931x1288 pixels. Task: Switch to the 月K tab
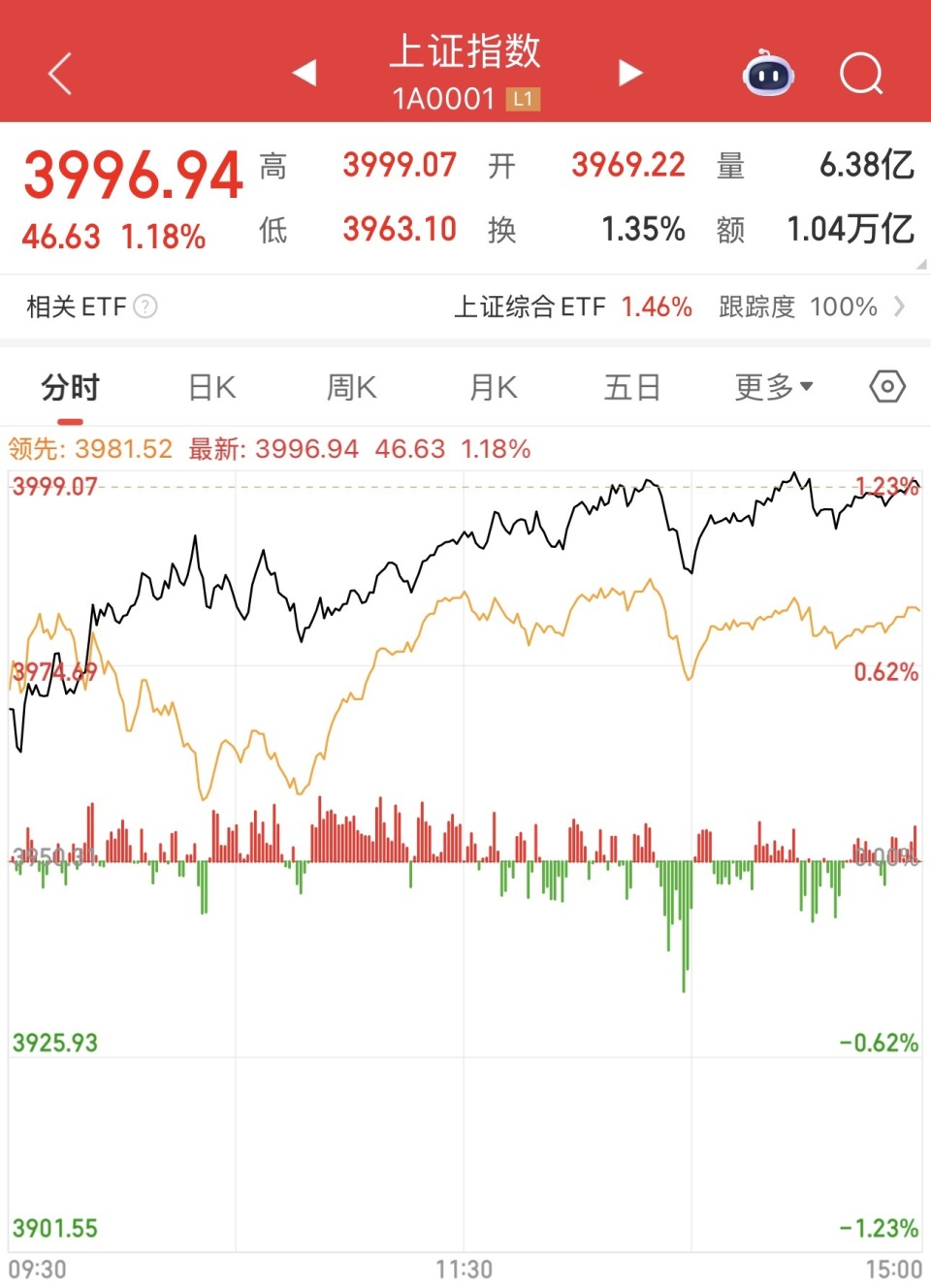(x=493, y=388)
